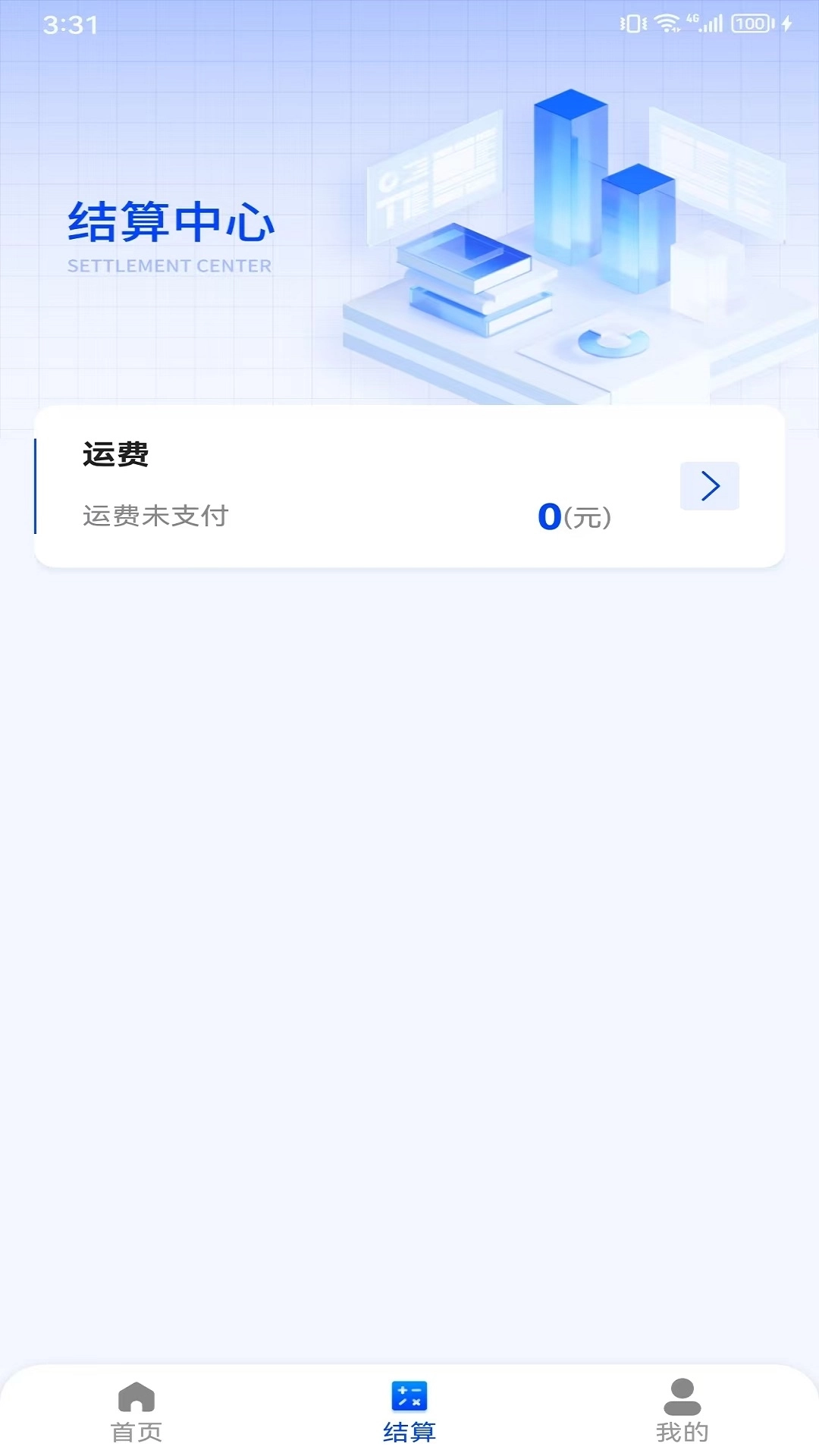Tap the charging lightning bolt icon
This screenshot has width=819, height=1456.
click(x=786, y=23)
